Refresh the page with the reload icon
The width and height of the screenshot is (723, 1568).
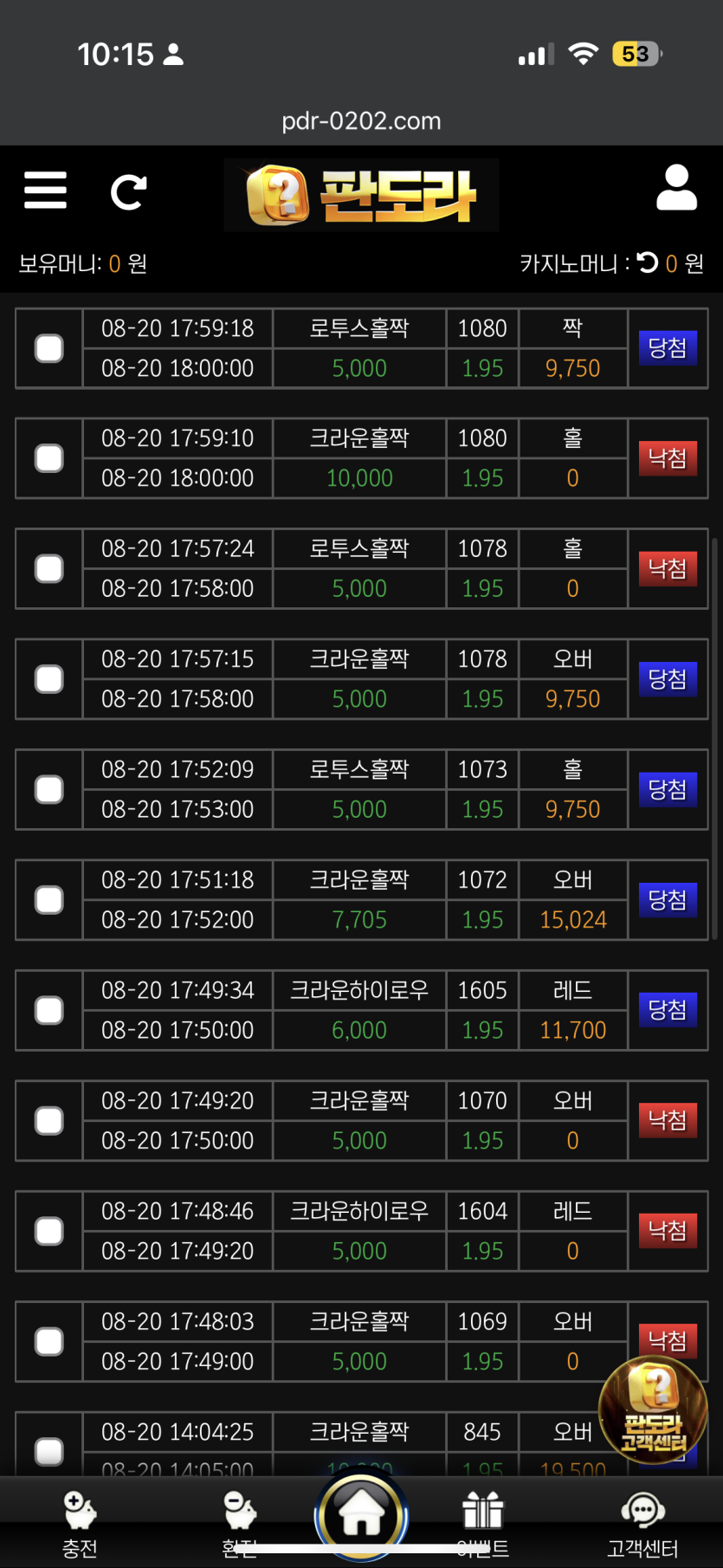click(x=128, y=192)
